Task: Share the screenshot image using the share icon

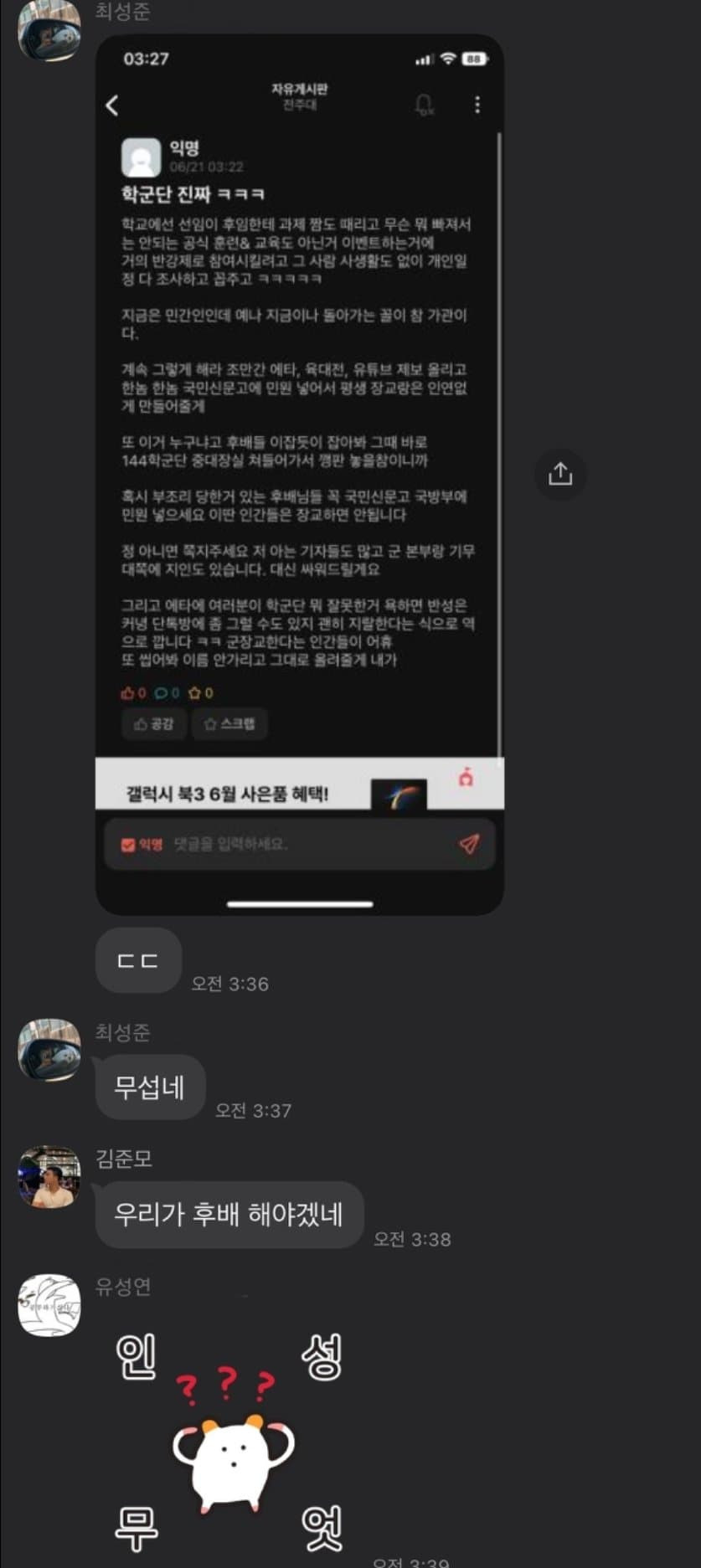Action: point(559,475)
